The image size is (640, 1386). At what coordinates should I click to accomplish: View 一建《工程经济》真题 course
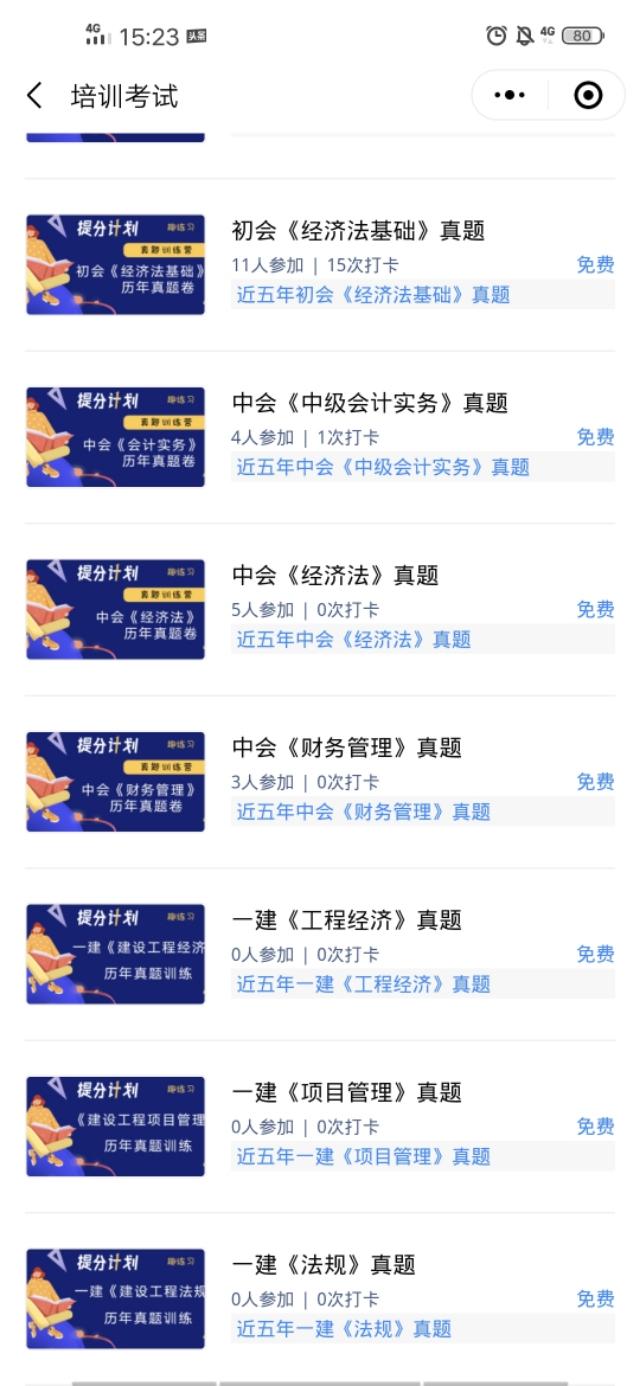click(x=320, y=954)
